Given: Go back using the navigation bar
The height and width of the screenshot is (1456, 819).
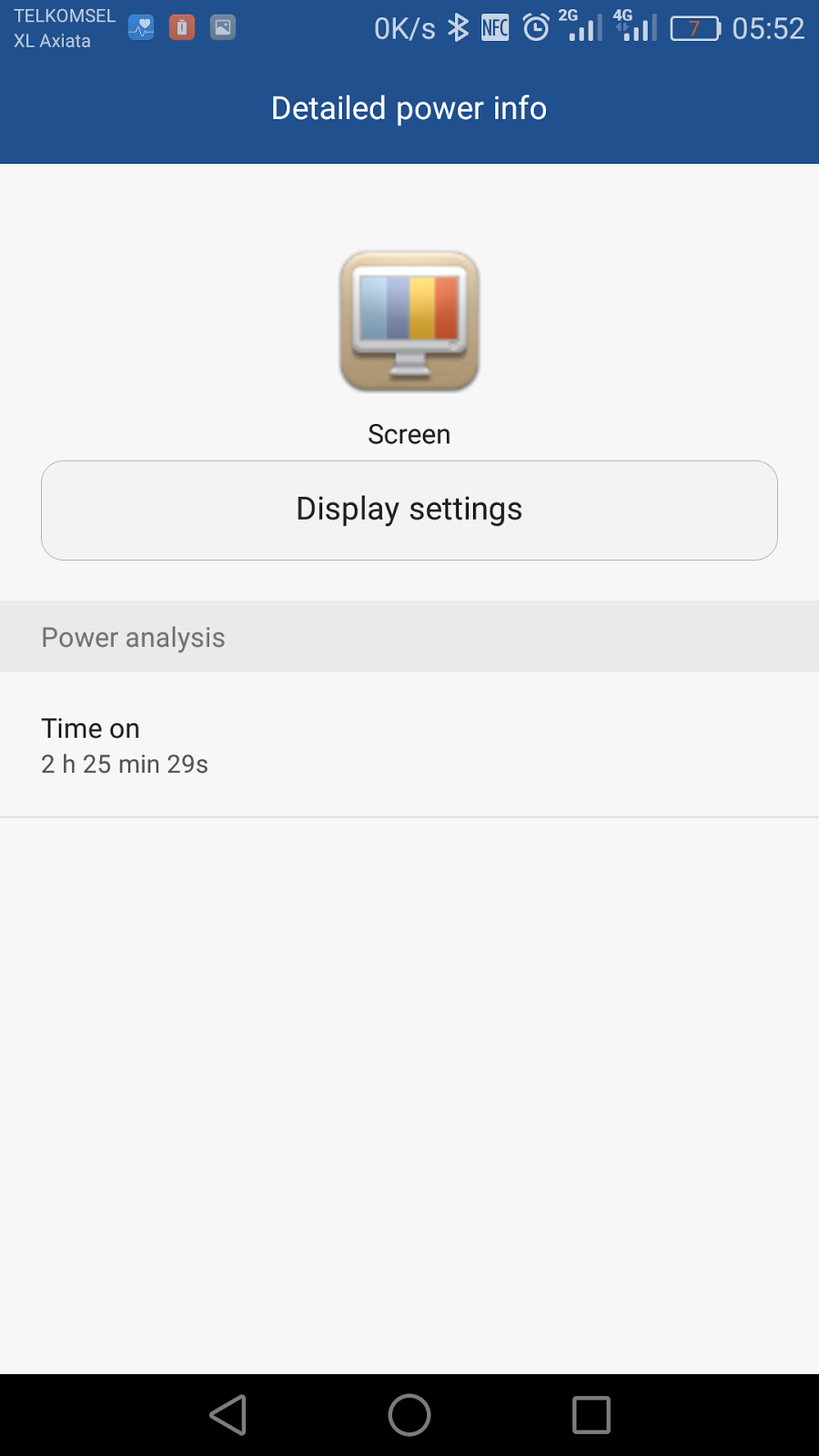Looking at the screenshot, I should click(227, 1415).
